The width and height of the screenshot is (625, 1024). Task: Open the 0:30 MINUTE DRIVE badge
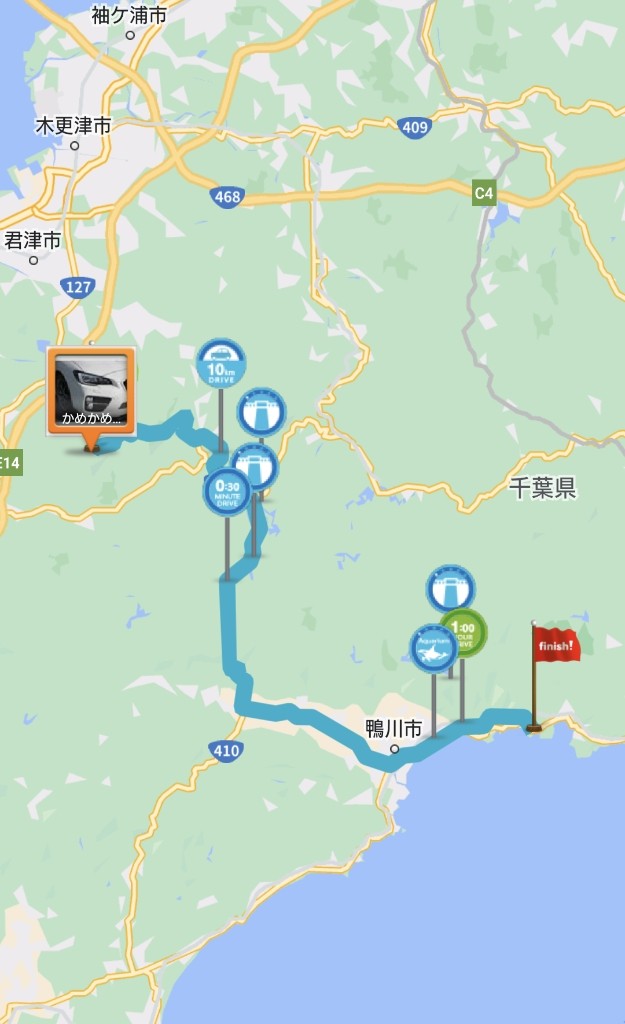point(227,492)
